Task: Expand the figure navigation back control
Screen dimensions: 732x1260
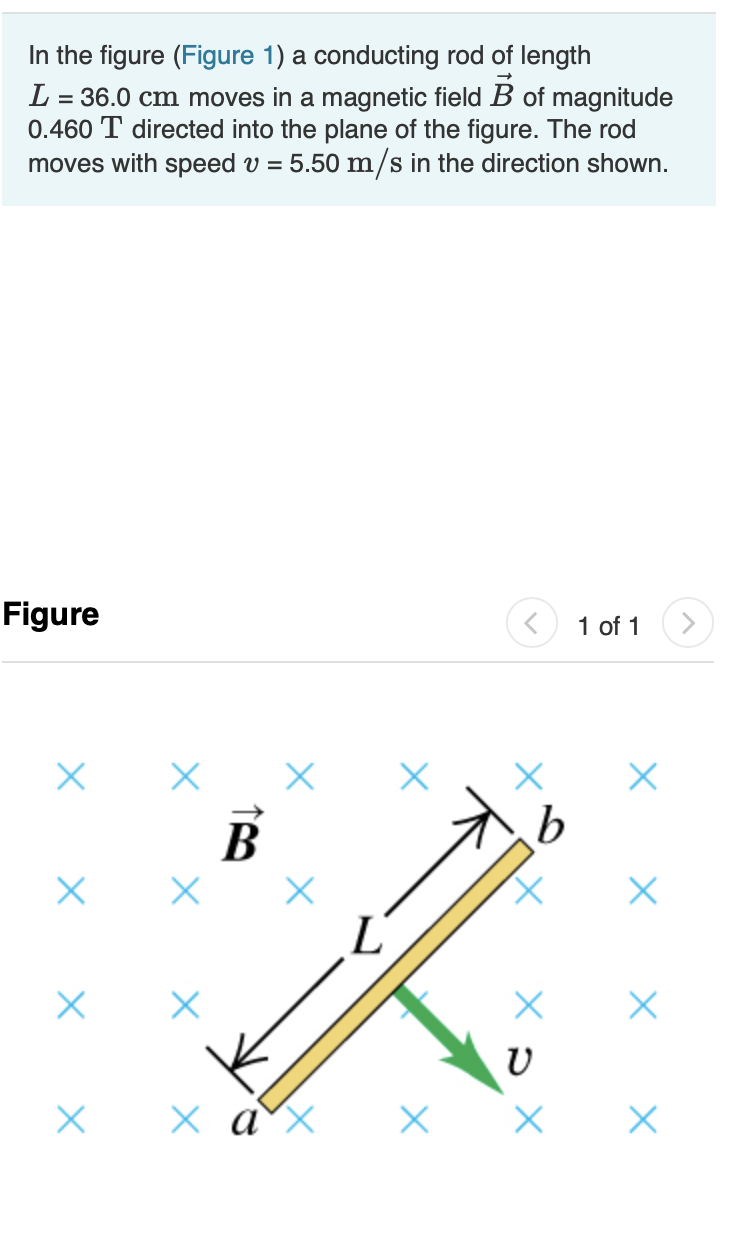Action: pos(531,624)
